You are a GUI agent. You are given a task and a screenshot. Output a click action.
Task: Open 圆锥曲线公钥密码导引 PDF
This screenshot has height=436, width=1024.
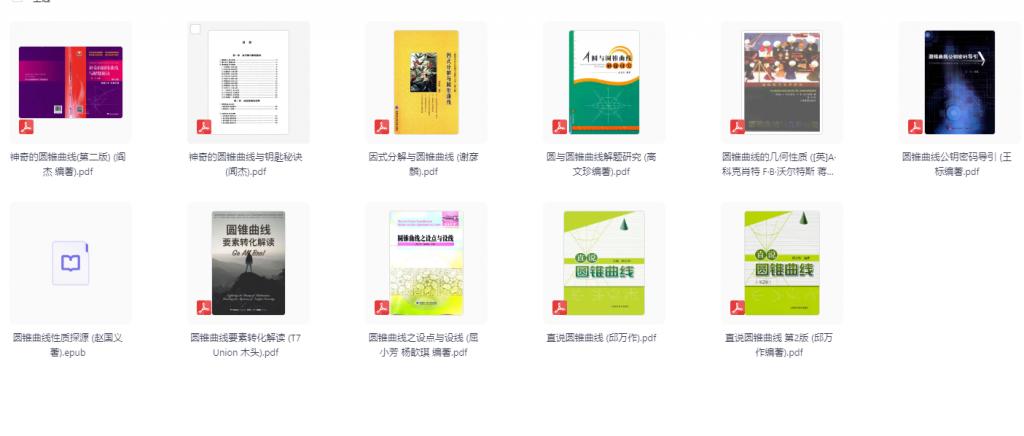click(959, 82)
